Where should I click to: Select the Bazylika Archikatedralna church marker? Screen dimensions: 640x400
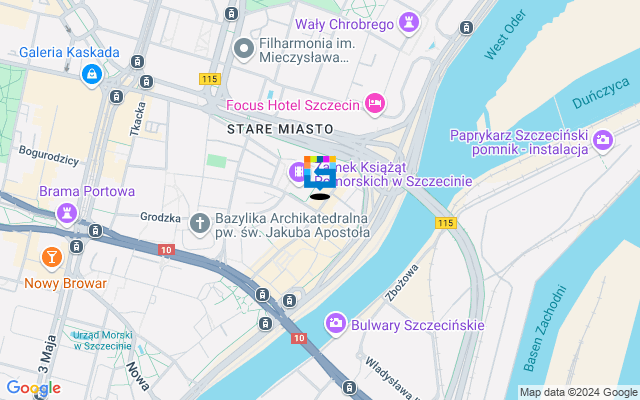(200, 222)
